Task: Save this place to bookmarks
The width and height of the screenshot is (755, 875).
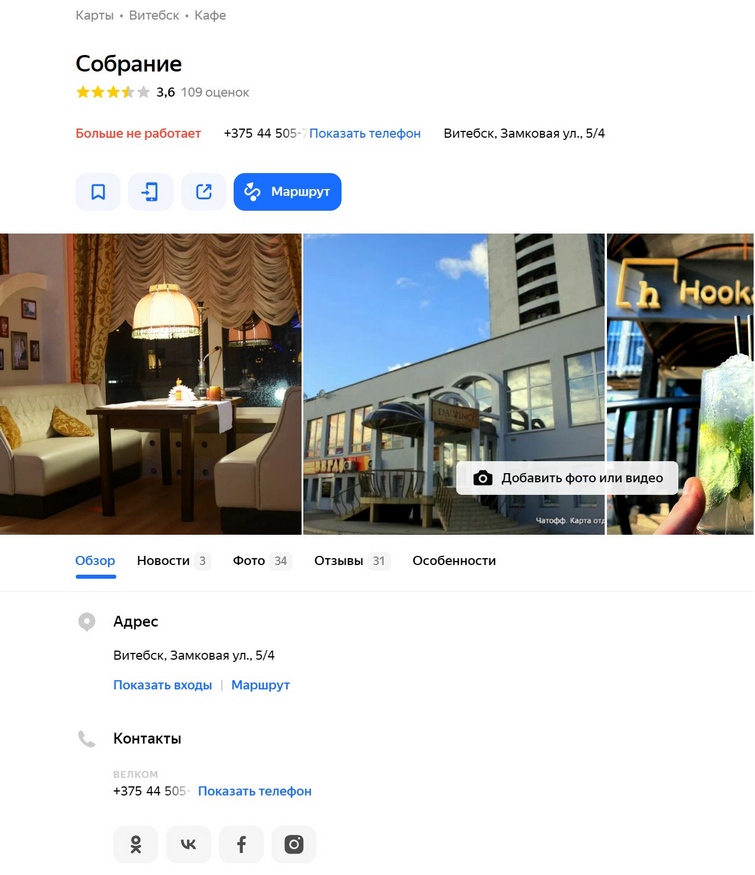Action: [98, 192]
